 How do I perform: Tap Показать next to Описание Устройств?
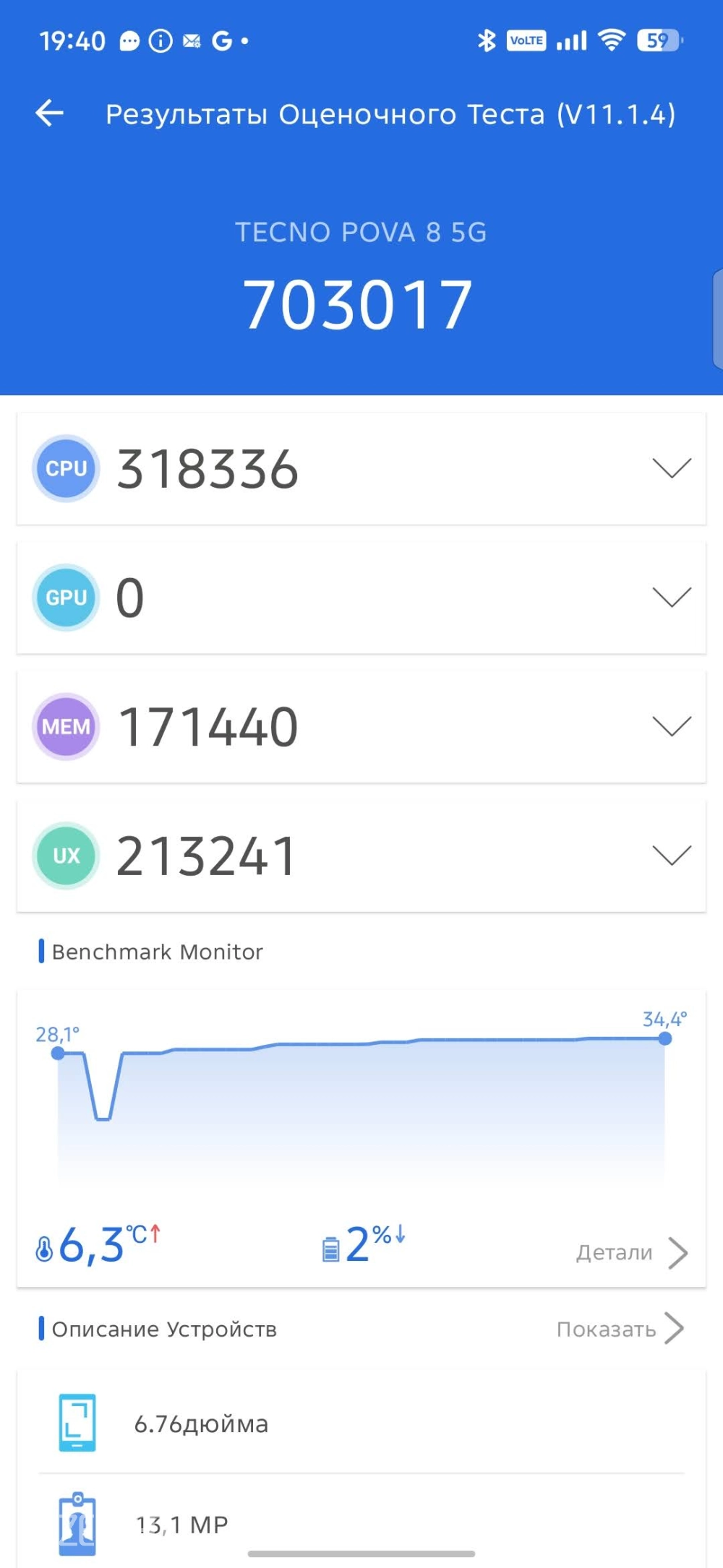click(620, 1329)
